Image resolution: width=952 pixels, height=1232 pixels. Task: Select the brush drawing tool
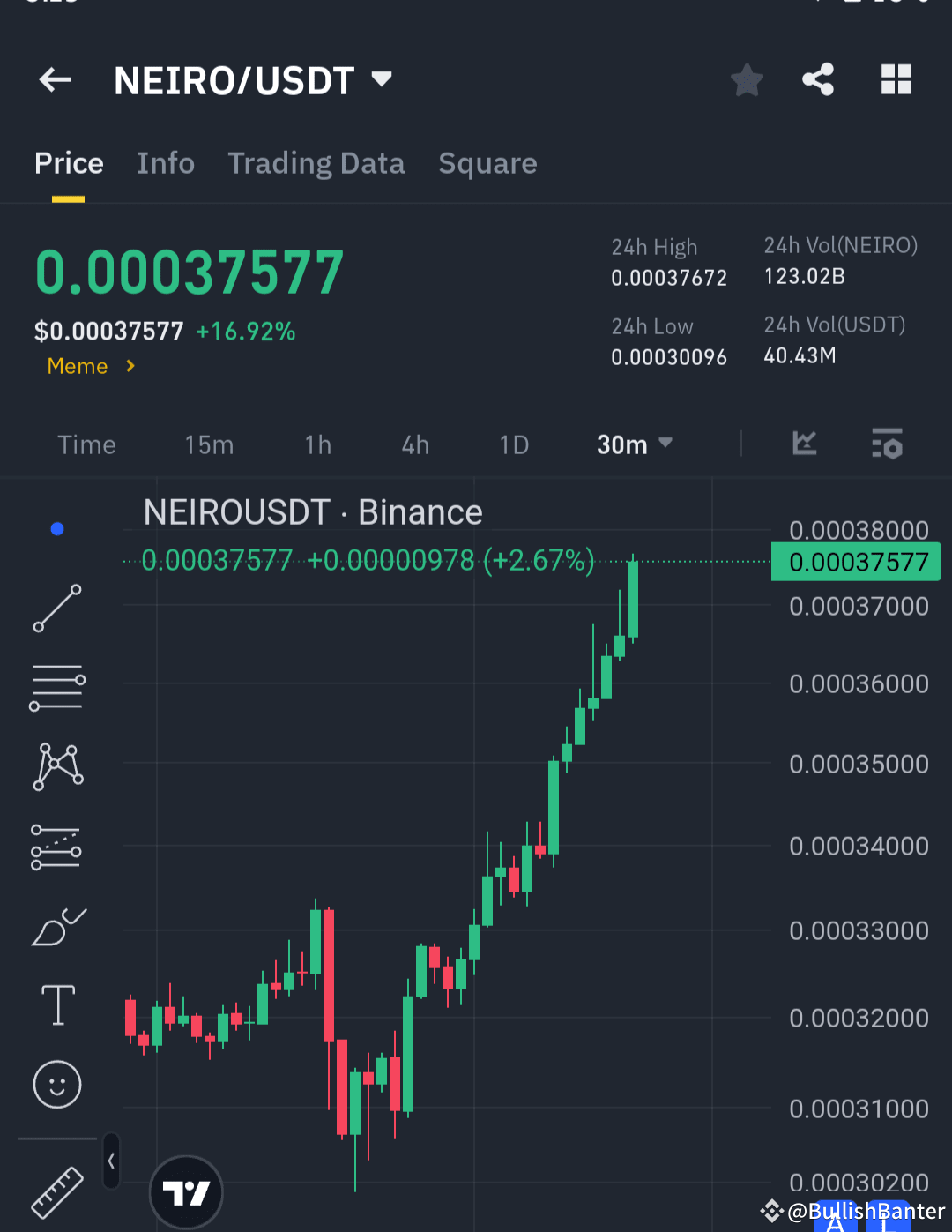click(x=56, y=926)
